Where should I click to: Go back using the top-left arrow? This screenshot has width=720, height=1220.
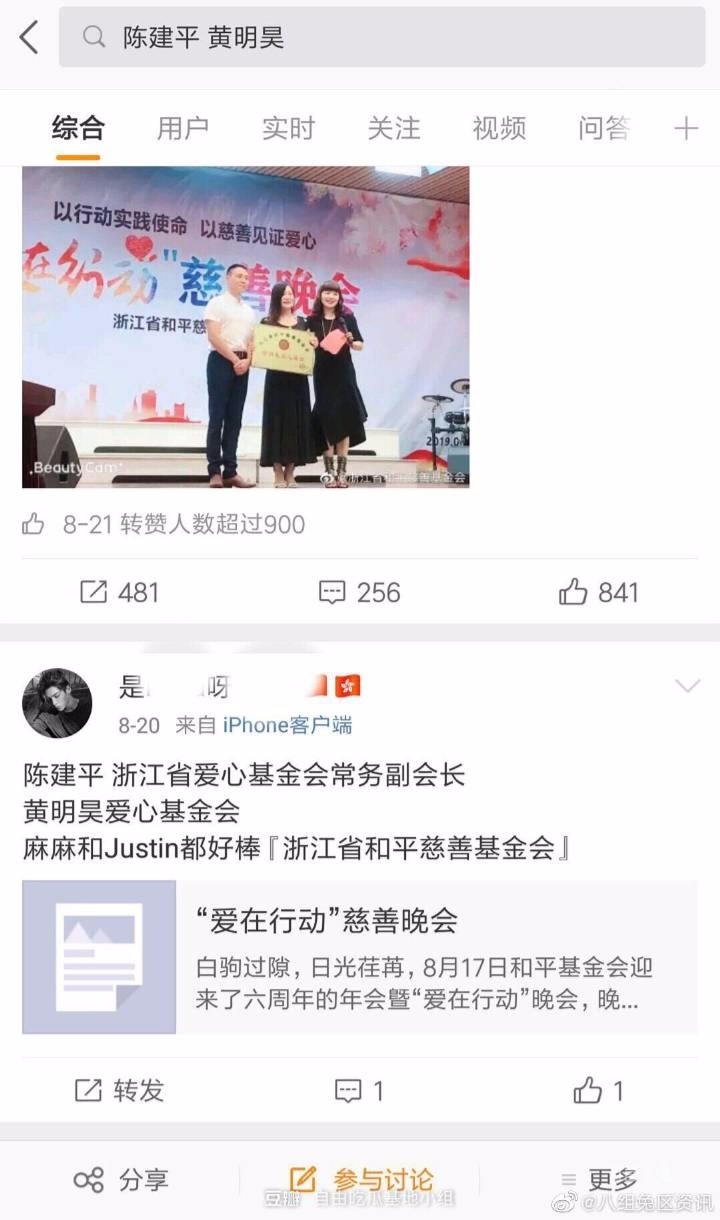29,38
